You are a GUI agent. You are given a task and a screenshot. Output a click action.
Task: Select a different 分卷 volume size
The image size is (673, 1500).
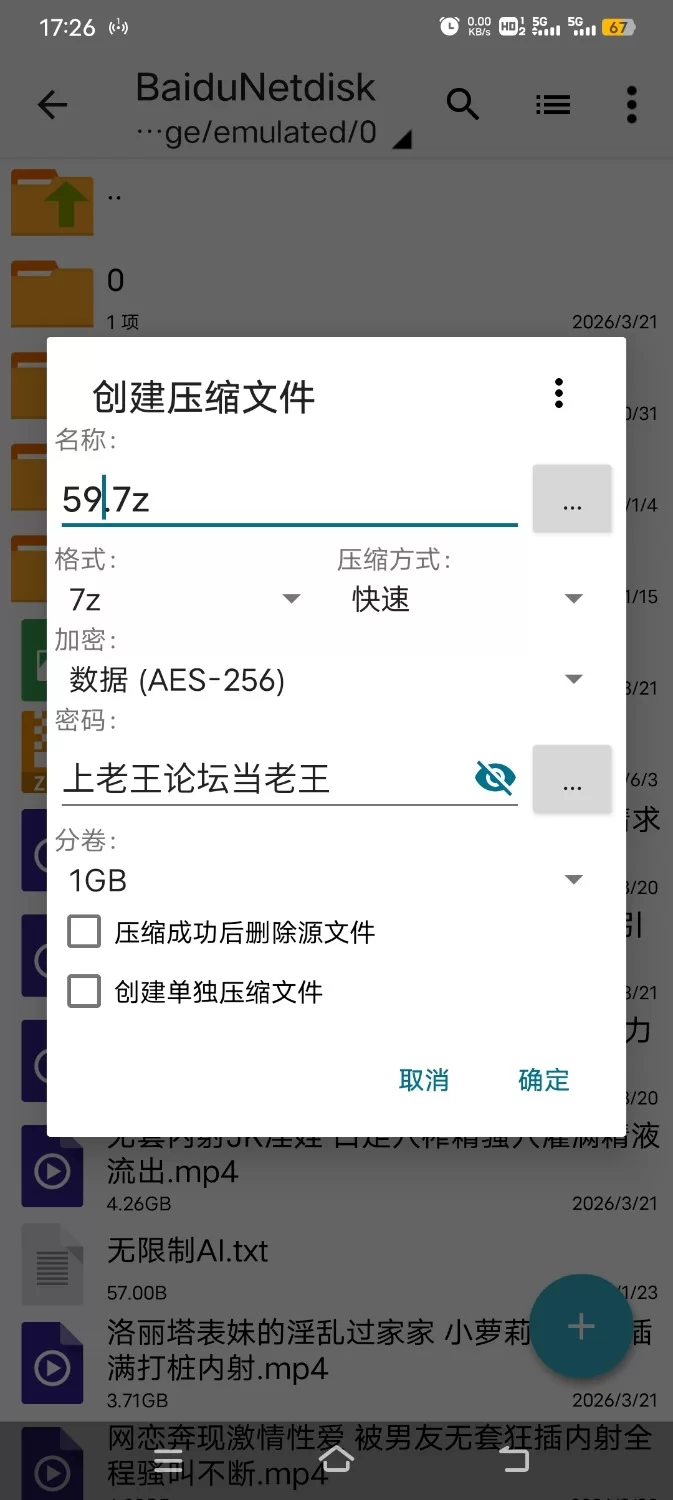coord(325,880)
